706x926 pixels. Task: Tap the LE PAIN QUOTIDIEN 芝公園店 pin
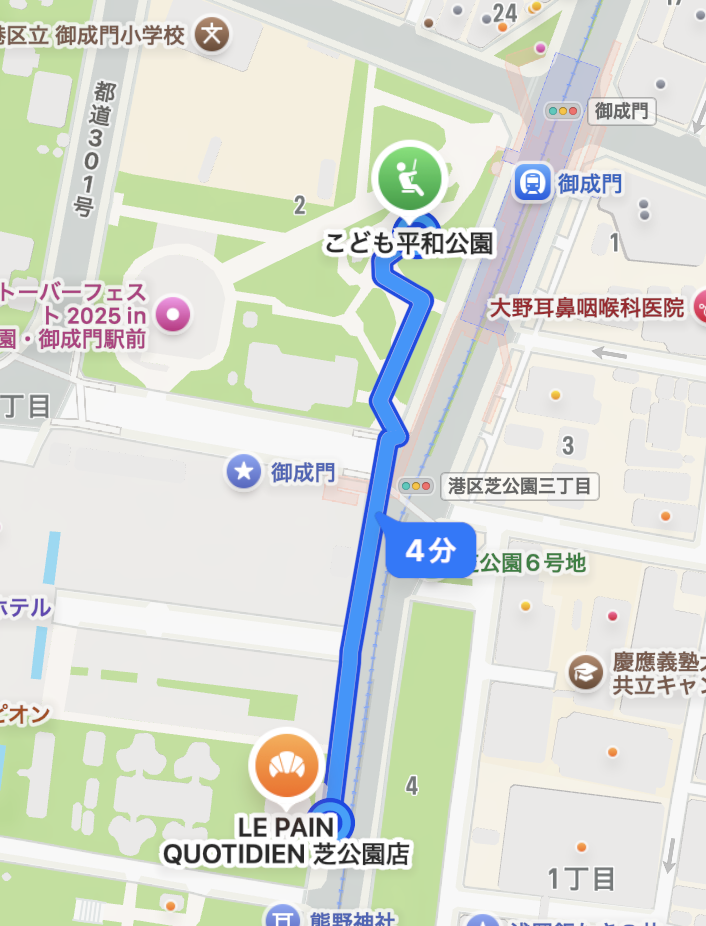(x=289, y=767)
